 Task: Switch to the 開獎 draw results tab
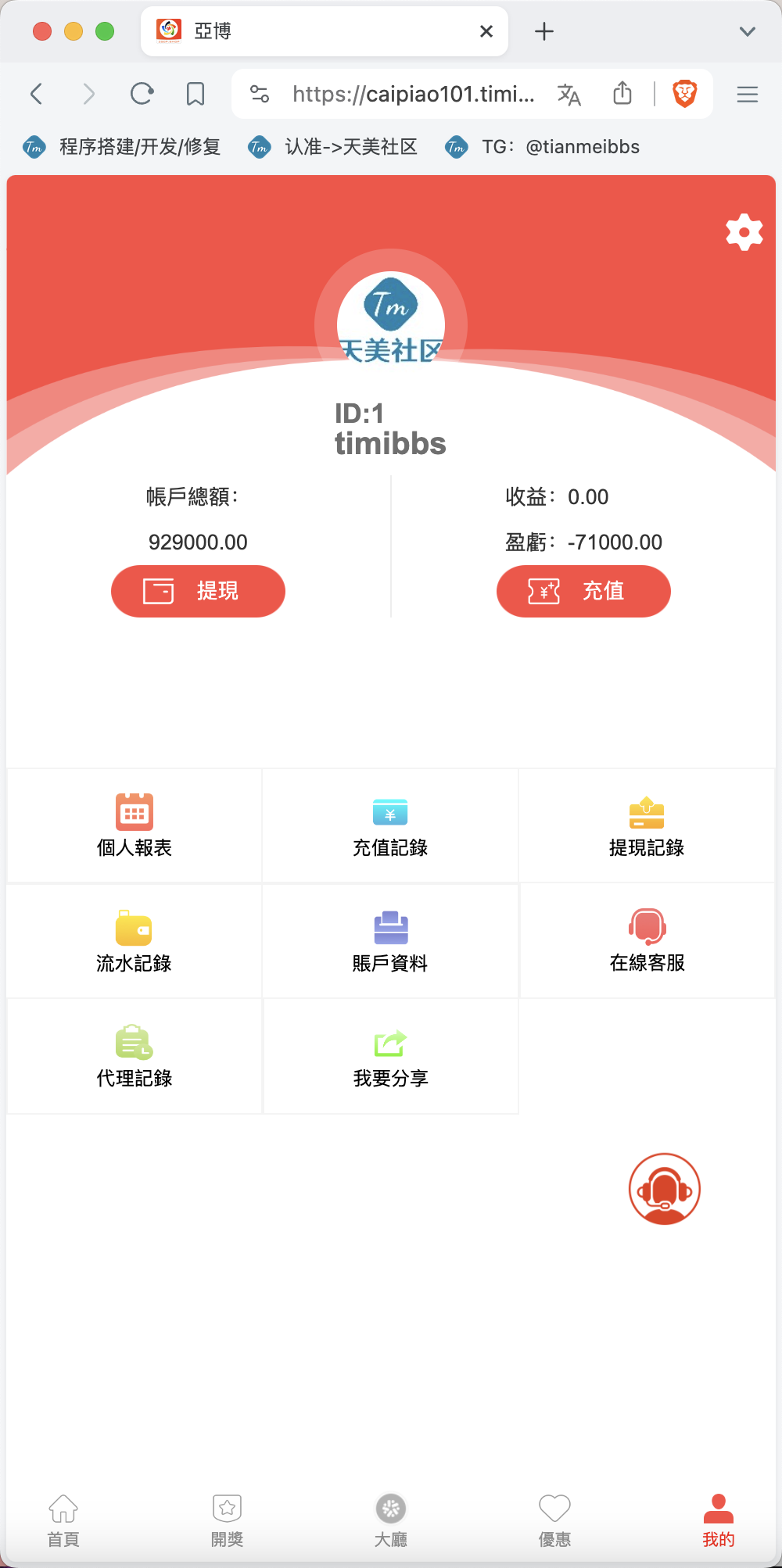pos(227,1520)
